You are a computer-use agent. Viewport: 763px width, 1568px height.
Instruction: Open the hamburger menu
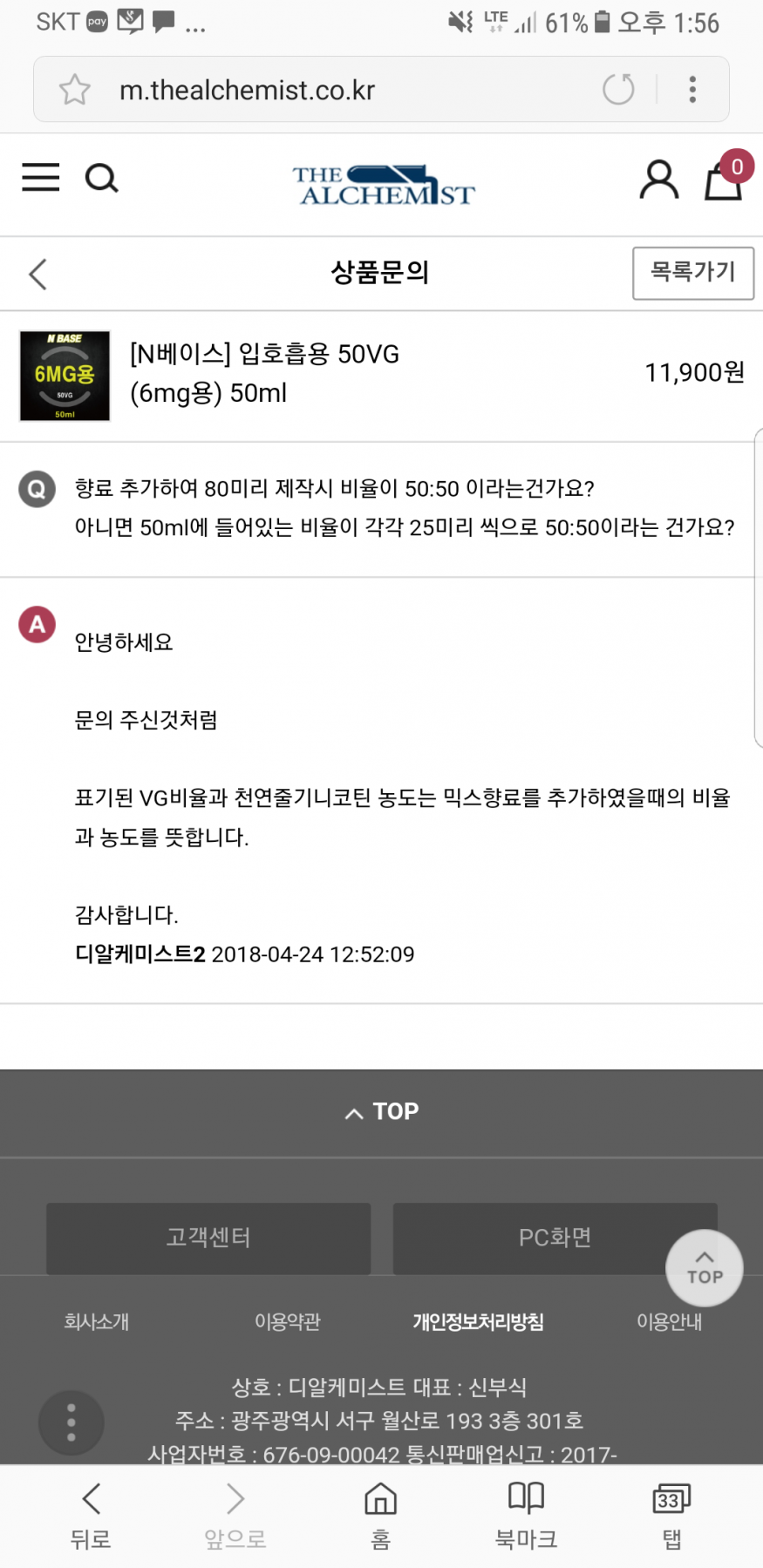41,178
